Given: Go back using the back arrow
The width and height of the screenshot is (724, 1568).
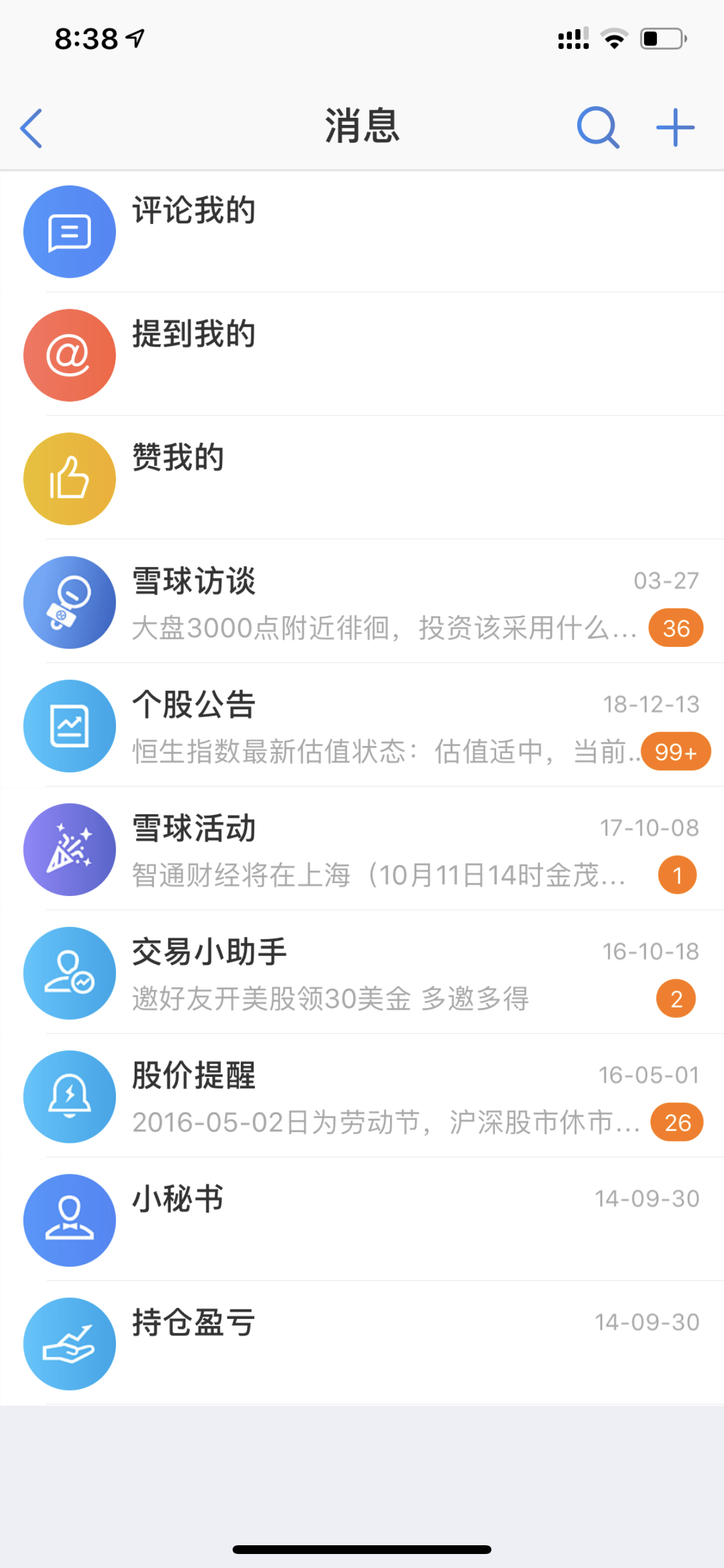Looking at the screenshot, I should pos(31,128).
